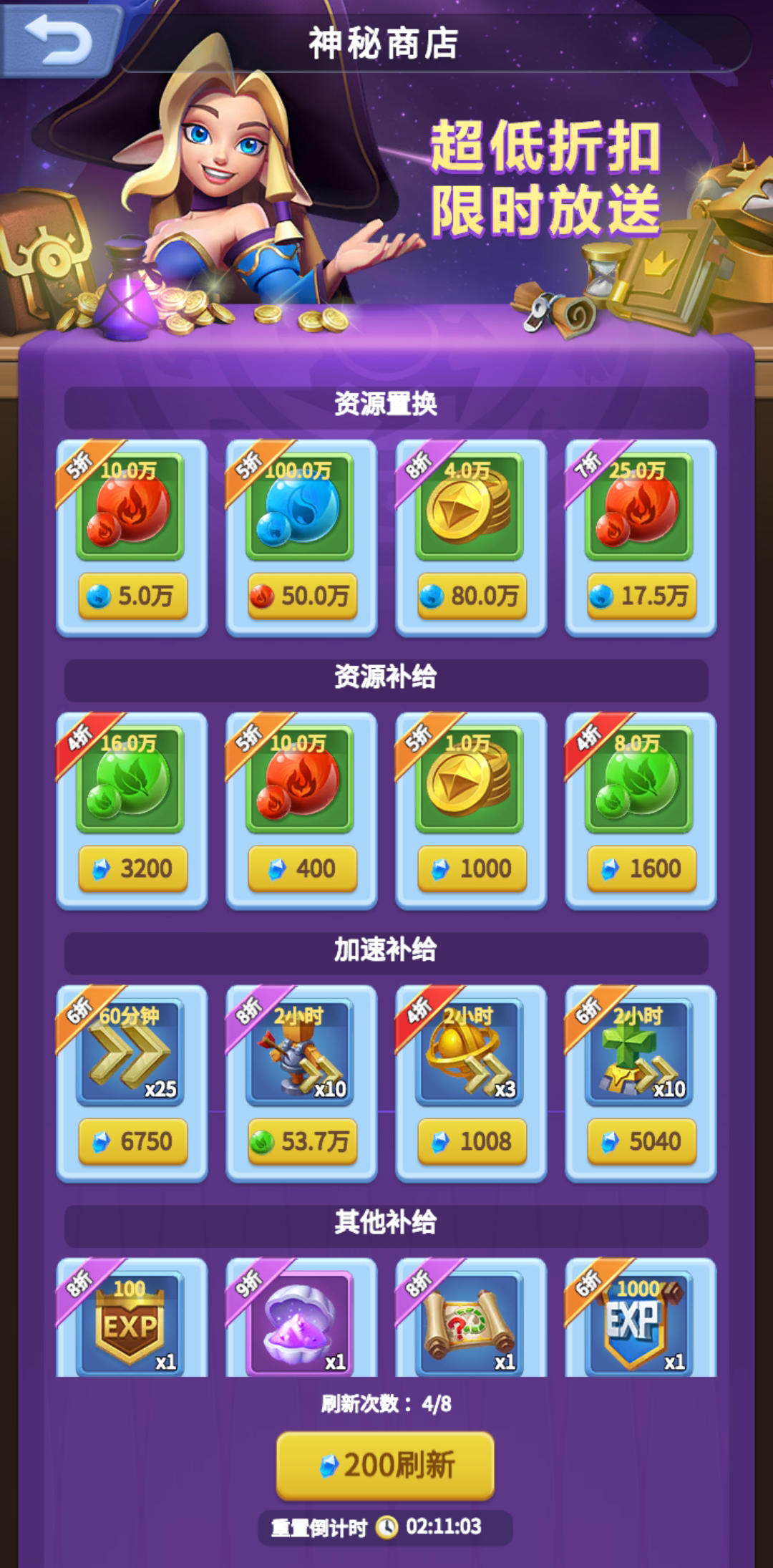Select the training speedup x10 costing 53.7万
The width and height of the screenshot is (773, 1568).
[x=302, y=1141]
